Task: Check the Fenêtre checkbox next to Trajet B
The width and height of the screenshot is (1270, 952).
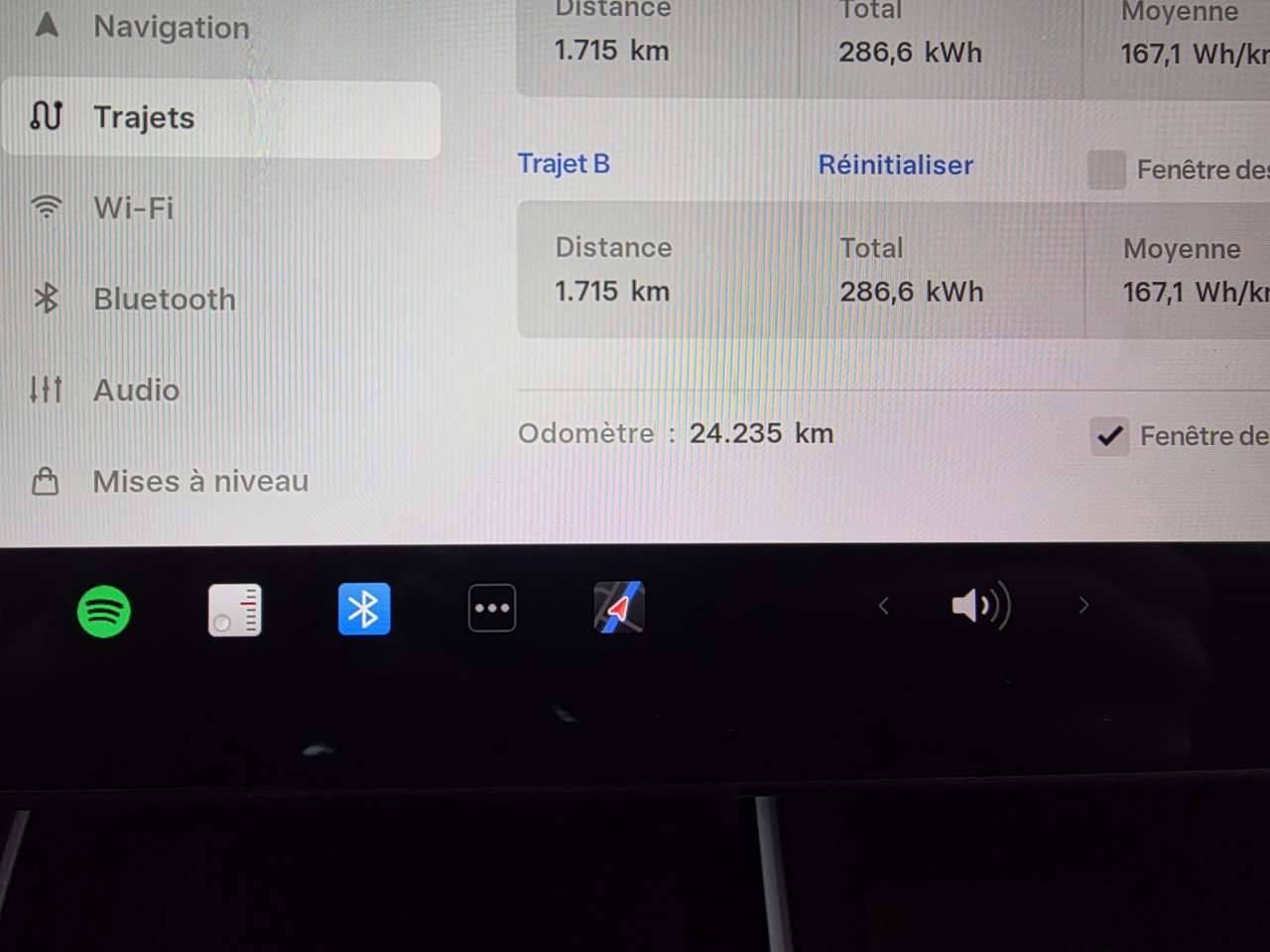Action: [1106, 170]
